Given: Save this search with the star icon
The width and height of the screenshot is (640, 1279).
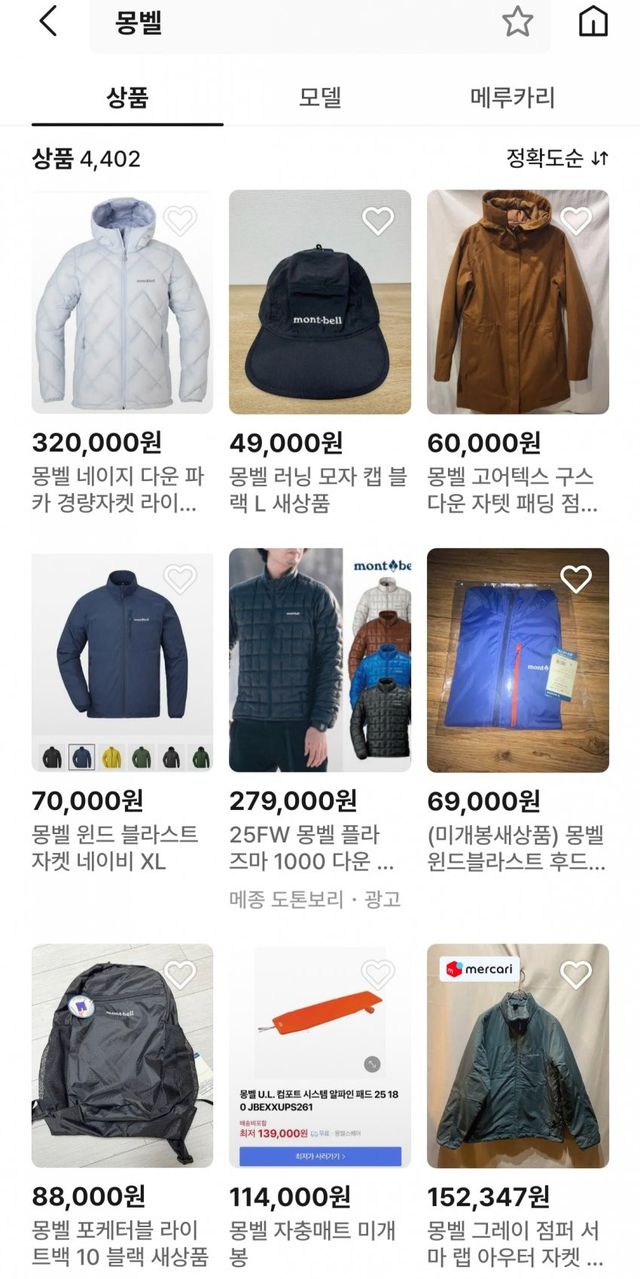Looking at the screenshot, I should pyautogui.click(x=517, y=22).
